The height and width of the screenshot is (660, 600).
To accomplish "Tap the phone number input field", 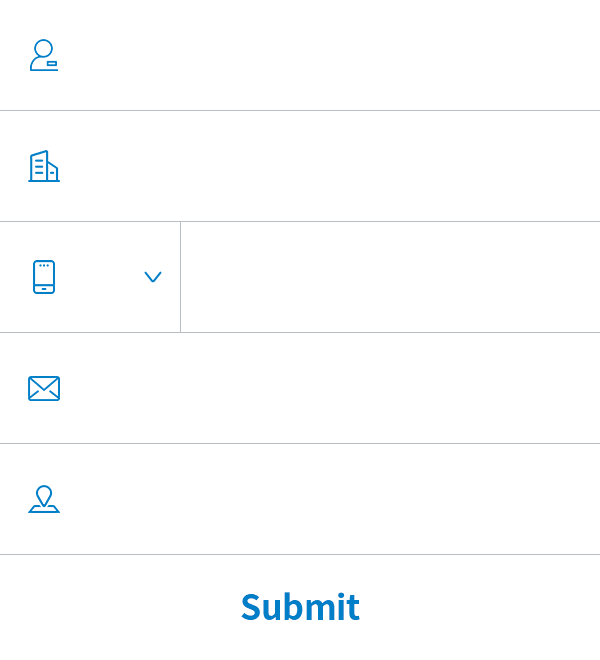I will 390,277.
